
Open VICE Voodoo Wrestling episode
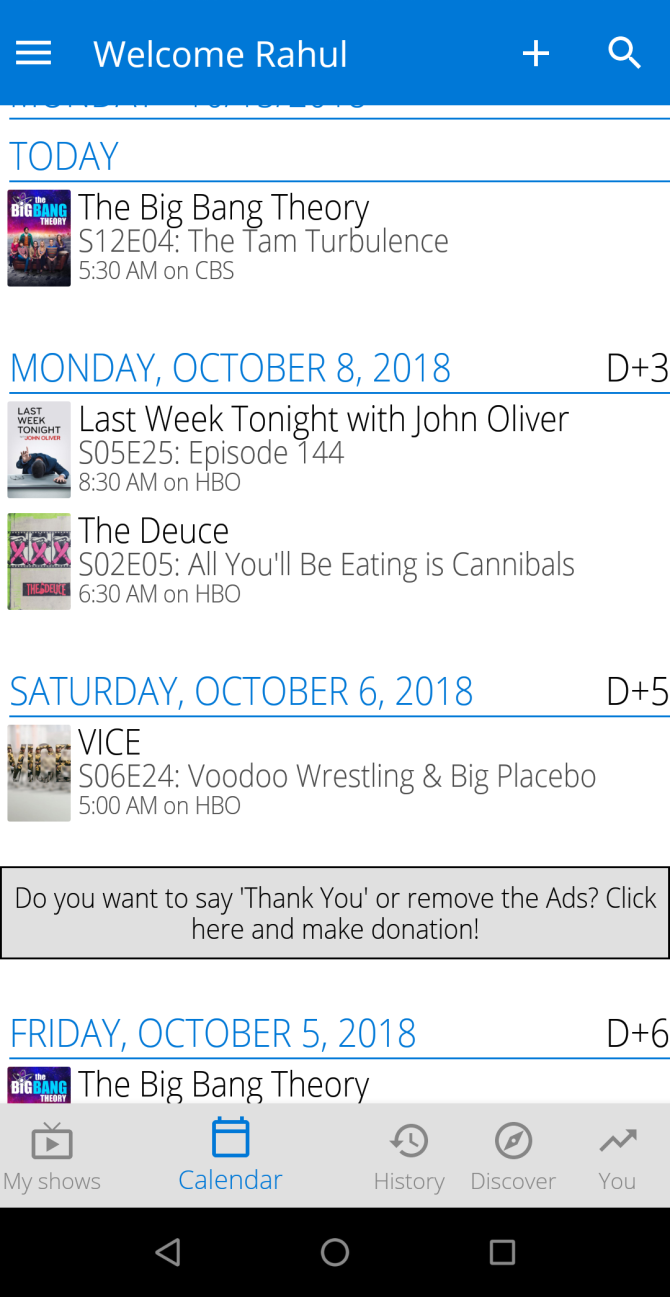tap(336, 774)
